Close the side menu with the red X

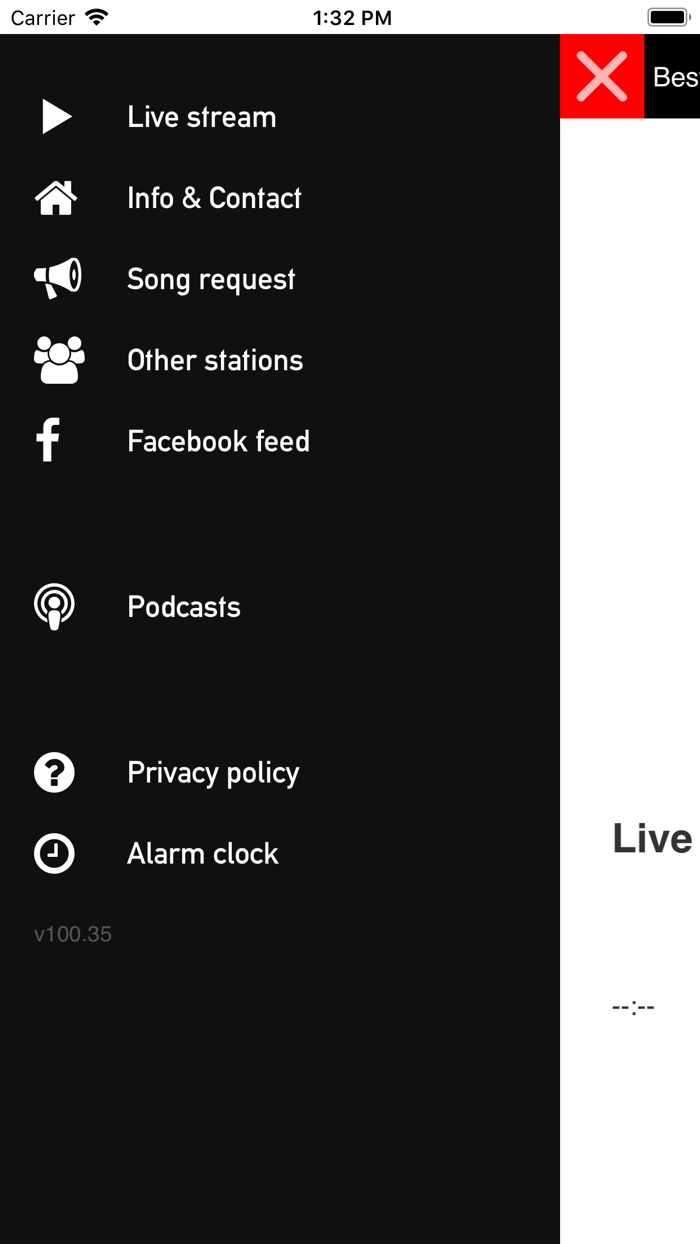[602, 77]
